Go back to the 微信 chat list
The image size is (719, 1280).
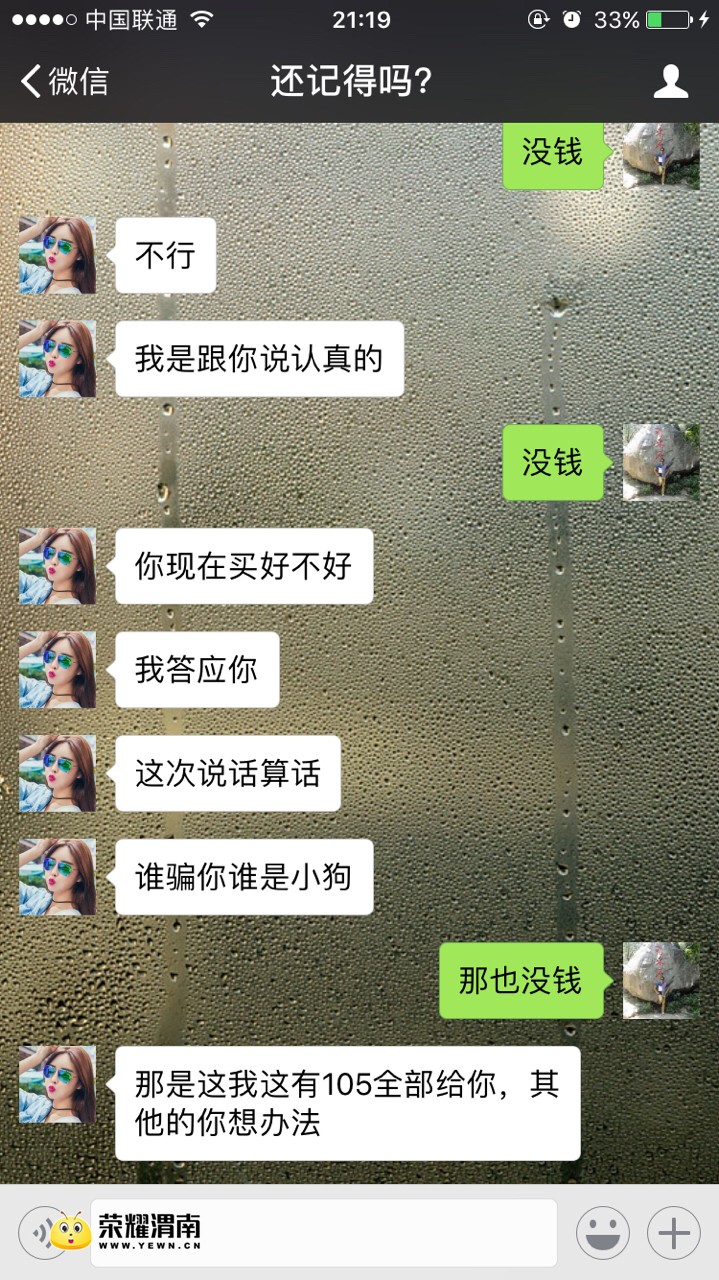(65, 81)
